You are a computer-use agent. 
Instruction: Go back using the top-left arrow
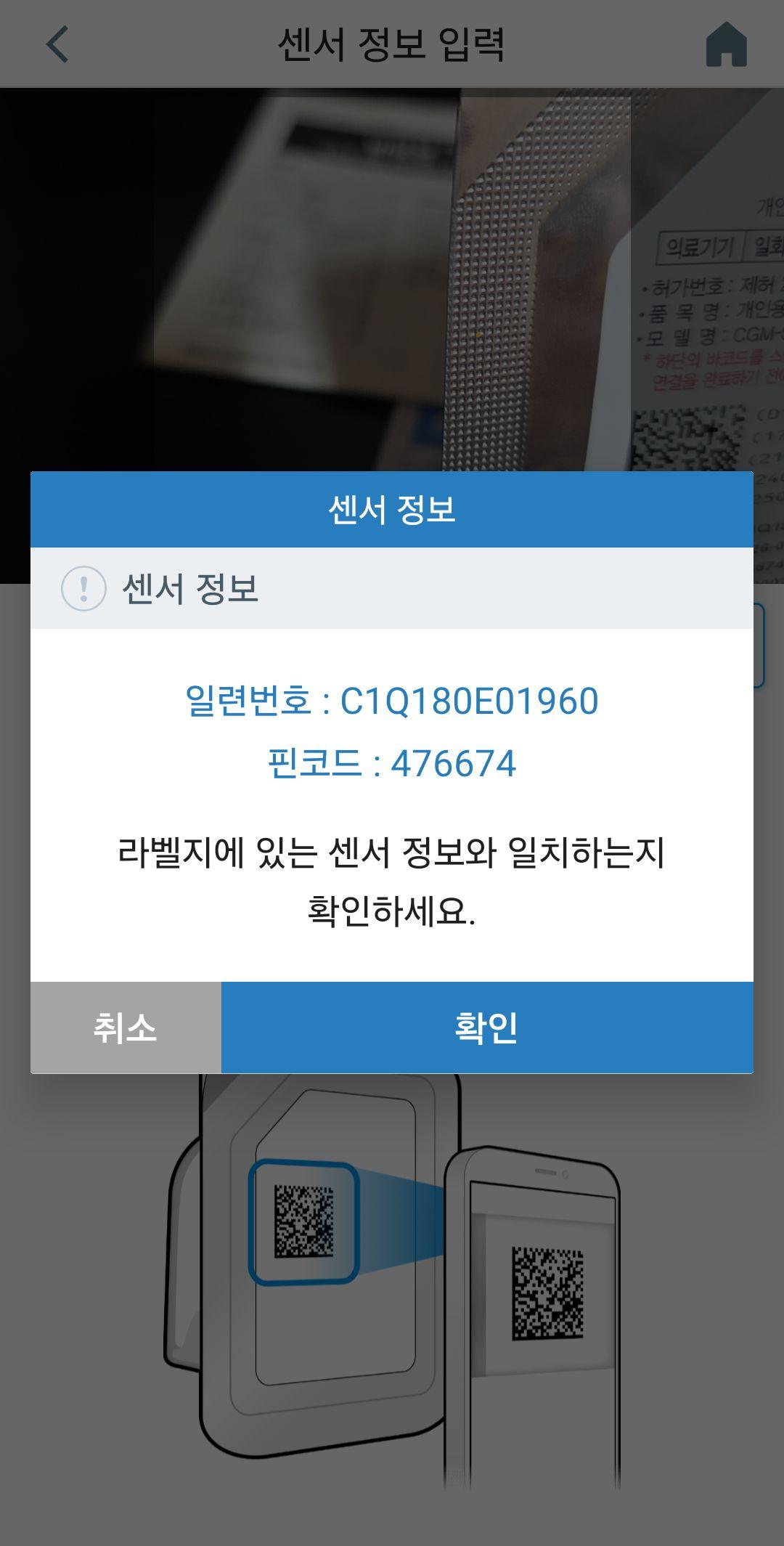click(x=57, y=44)
